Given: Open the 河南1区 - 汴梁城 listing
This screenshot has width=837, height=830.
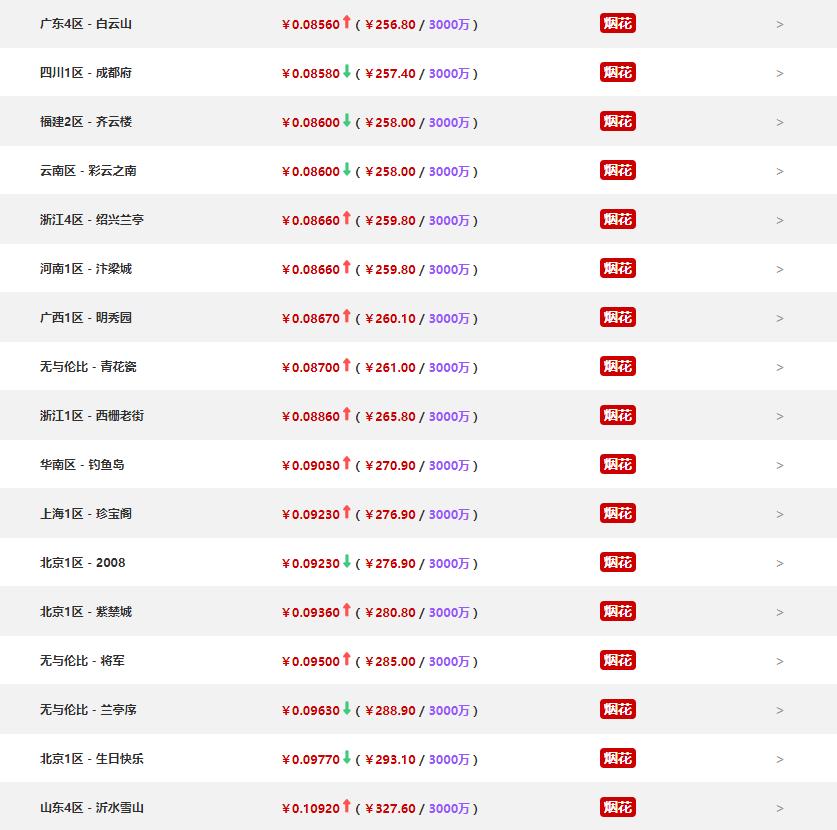Looking at the screenshot, I should (x=86, y=269).
